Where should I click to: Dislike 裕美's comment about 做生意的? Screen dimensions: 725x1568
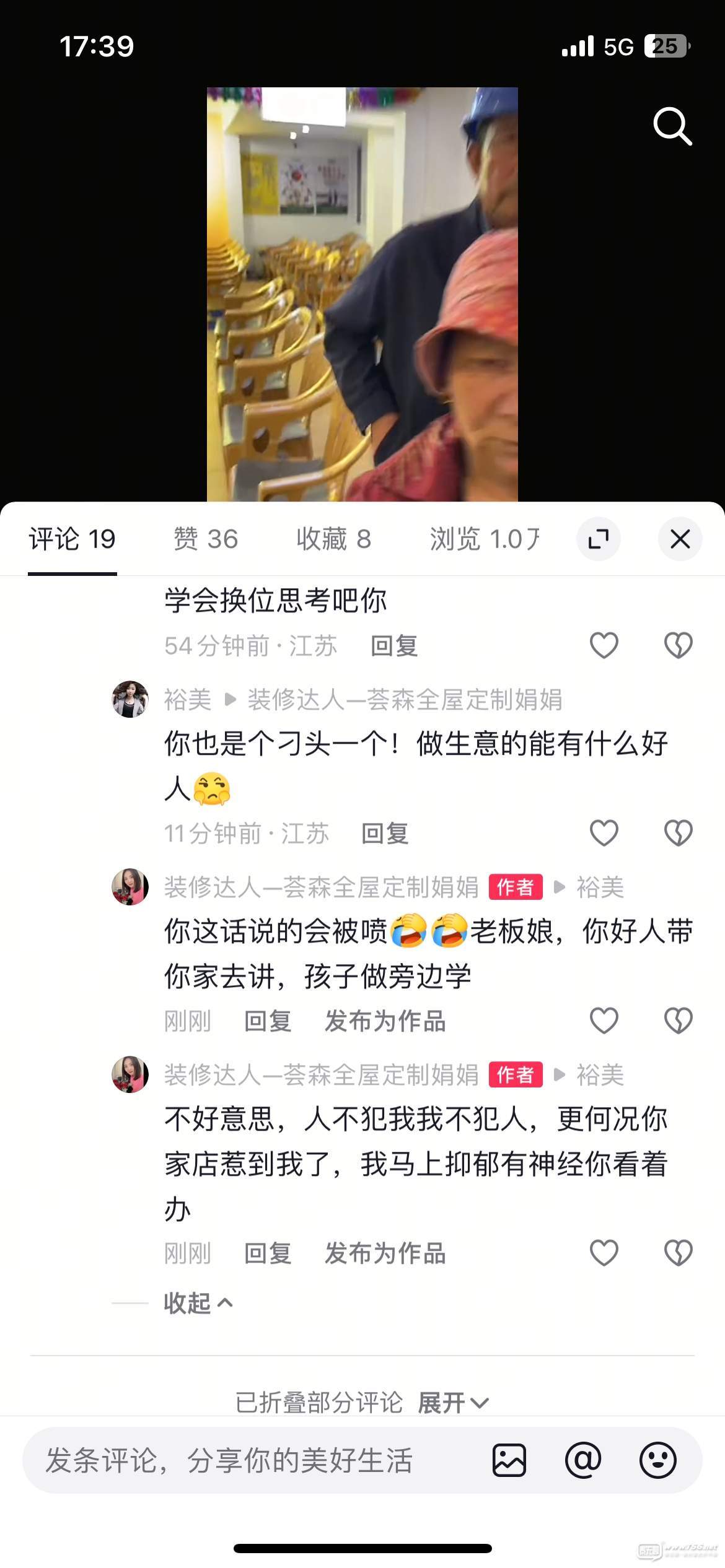[x=678, y=833]
